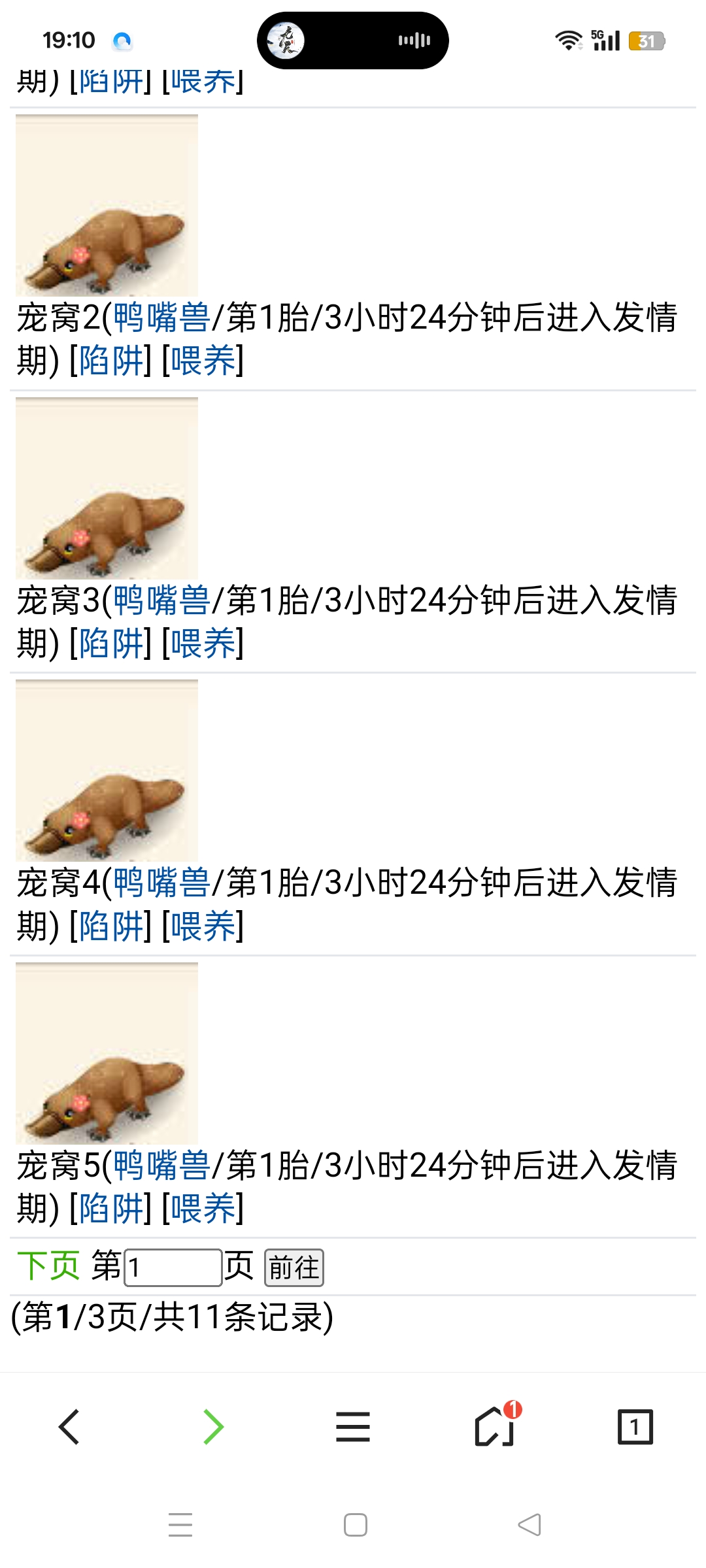706x1568 pixels.
Task: Open the browser tabs switcher
Action: [x=635, y=1427]
